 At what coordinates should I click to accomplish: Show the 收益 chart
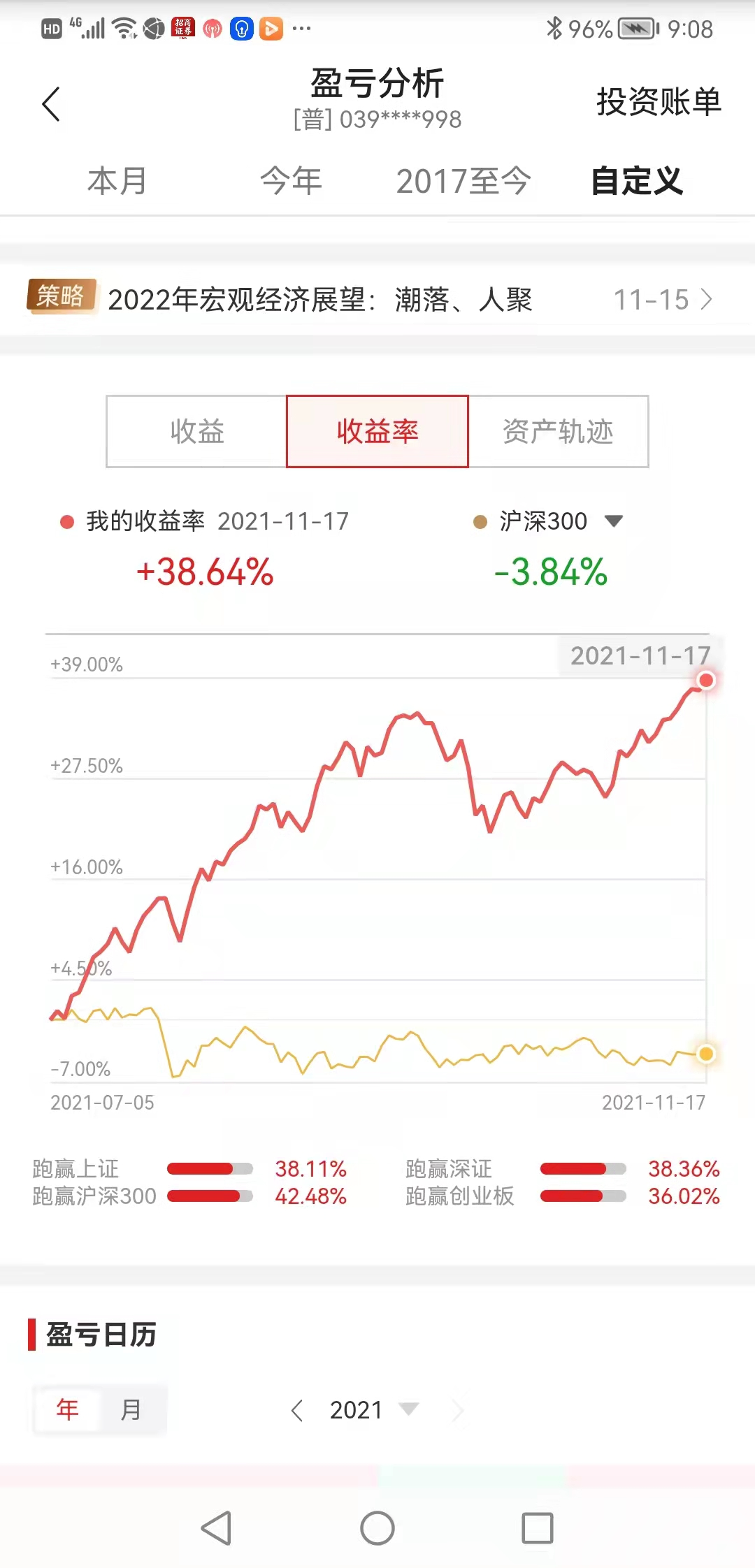(x=196, y=431)
